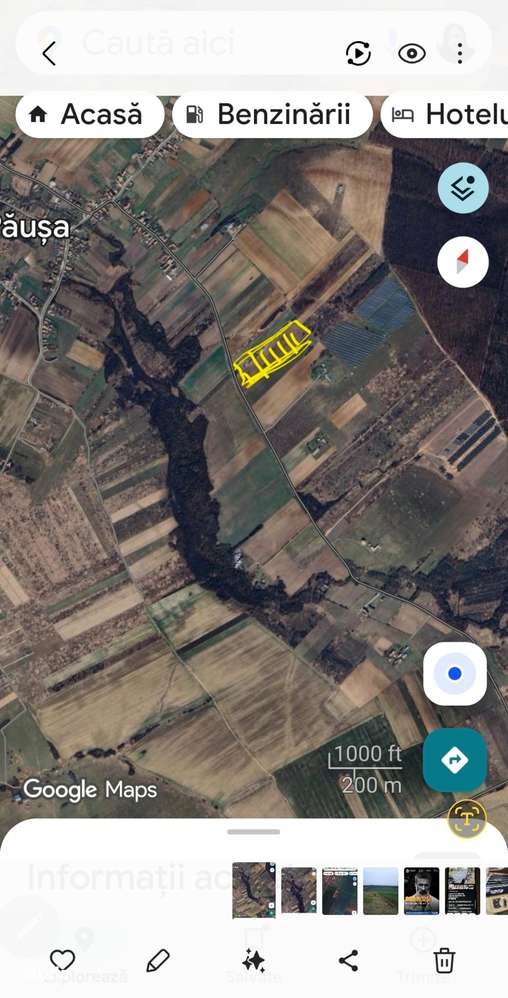Tap the circular play remaster icon

point(358,53)
